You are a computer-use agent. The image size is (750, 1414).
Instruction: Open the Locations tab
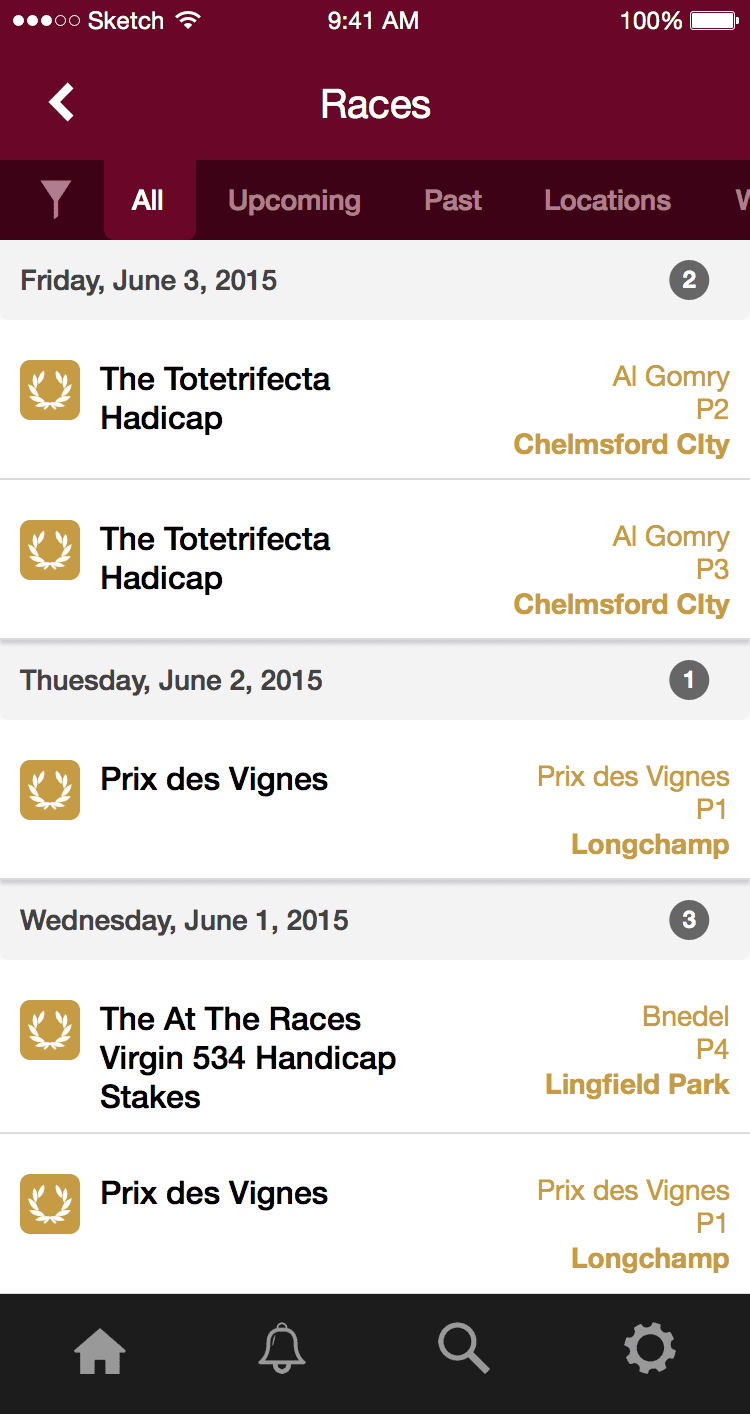tap(606, 200)
